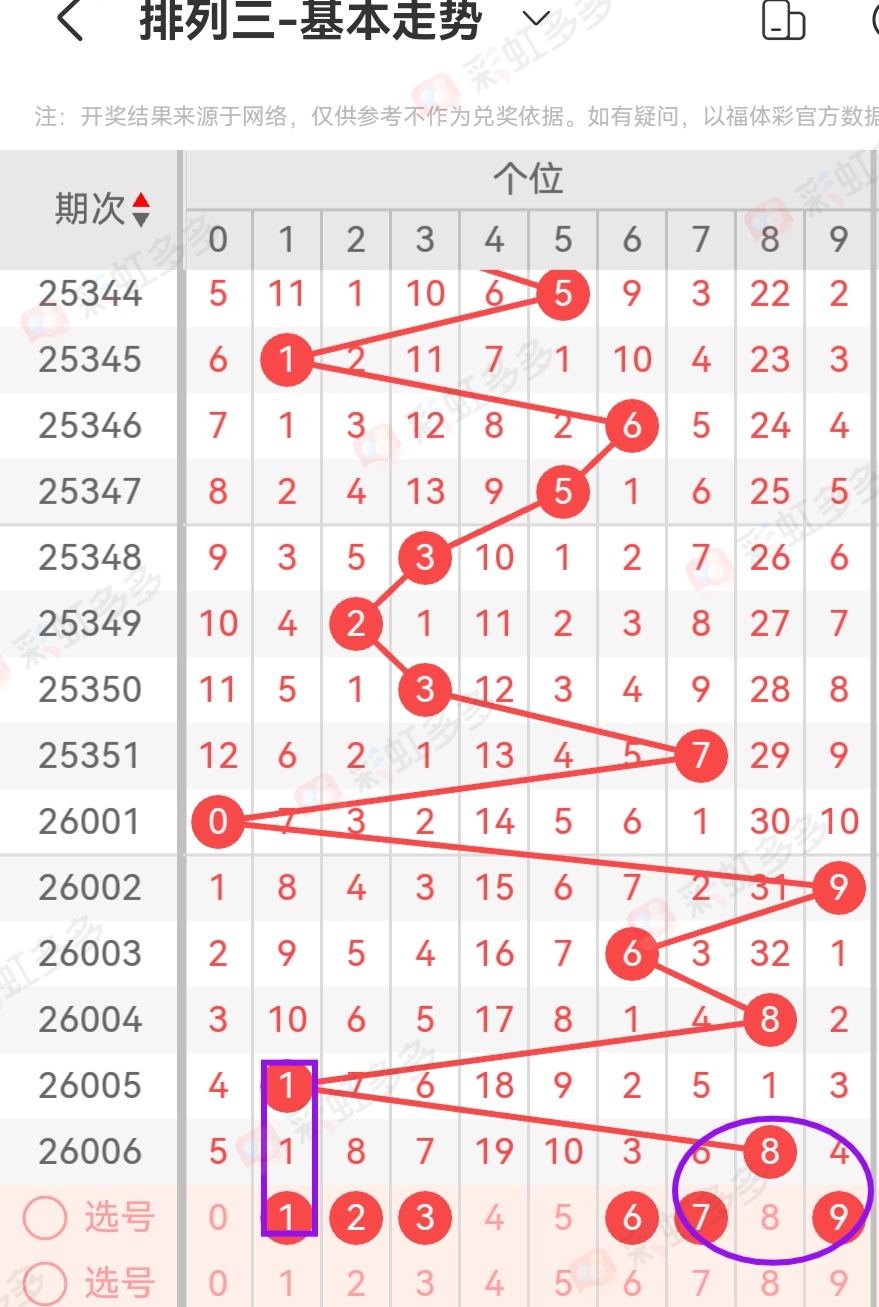879x1307 pixels.
Task: Tap the digit 0 column header
Action: pos(217,240)
